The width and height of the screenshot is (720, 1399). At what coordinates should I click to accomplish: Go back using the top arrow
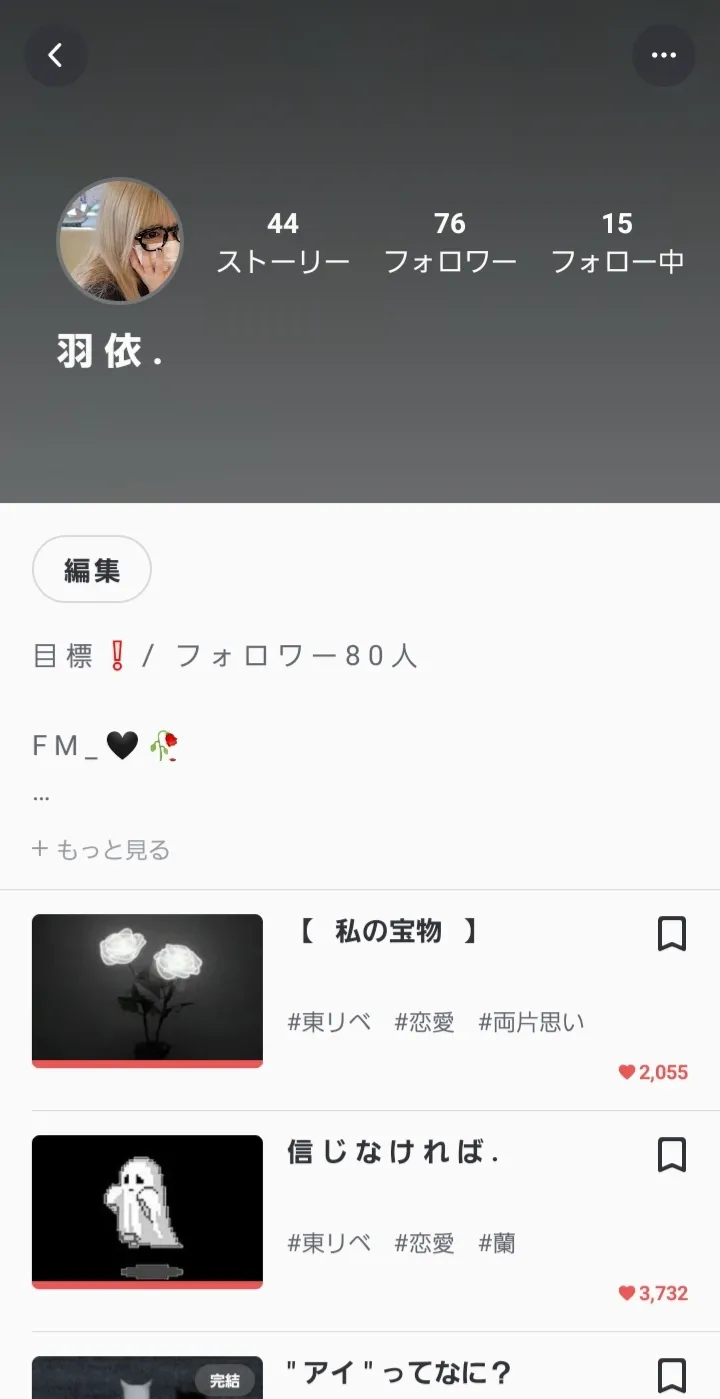coord(56,55)
